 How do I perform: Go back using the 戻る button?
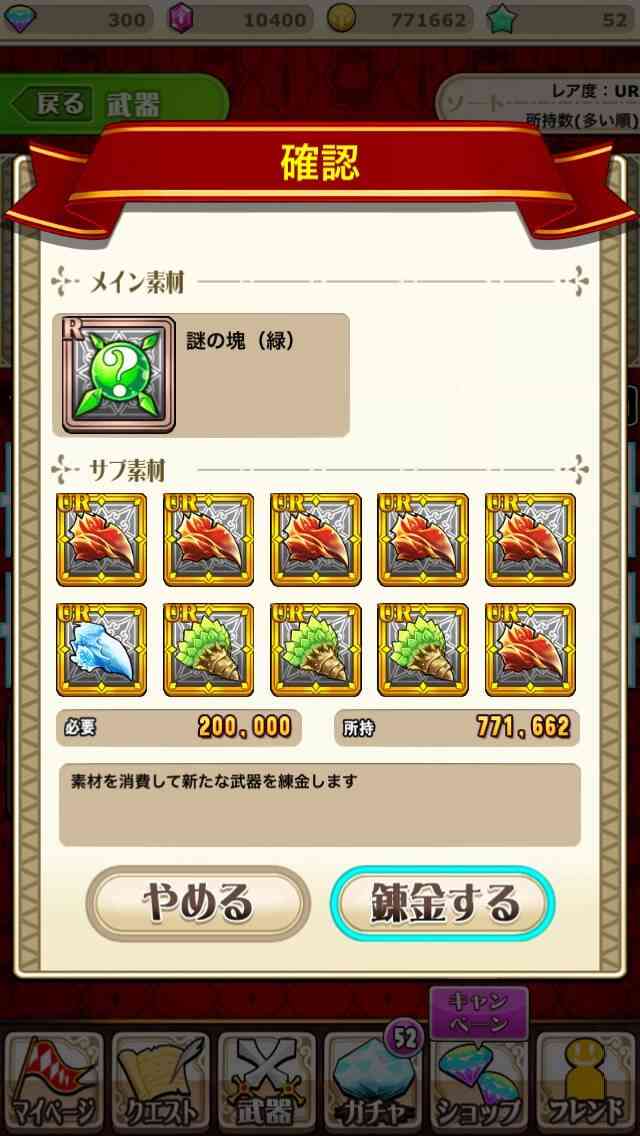coord(53,105)
